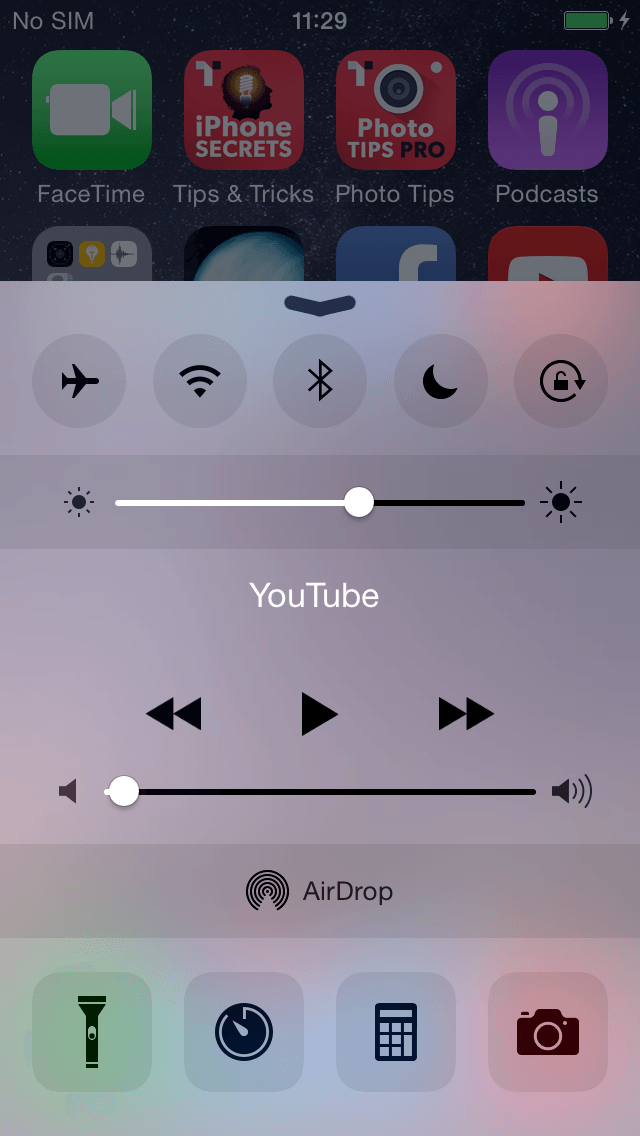Tap the brightness slider track
This screenshot has width=640, height=1136.
tap(320, 502)
